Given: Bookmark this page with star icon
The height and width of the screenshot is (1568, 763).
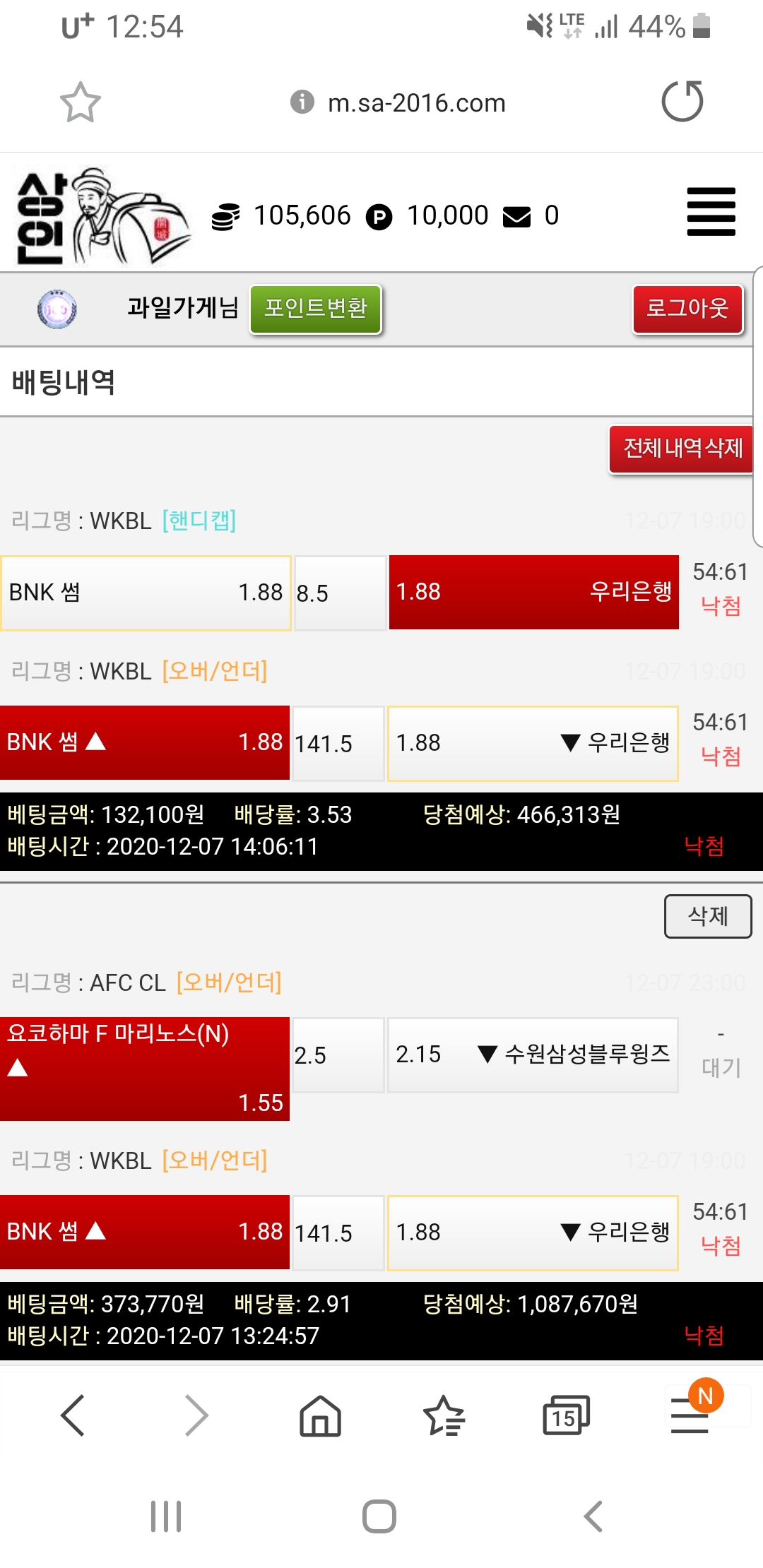Looking at the screenshot, I should pos(81,103).
